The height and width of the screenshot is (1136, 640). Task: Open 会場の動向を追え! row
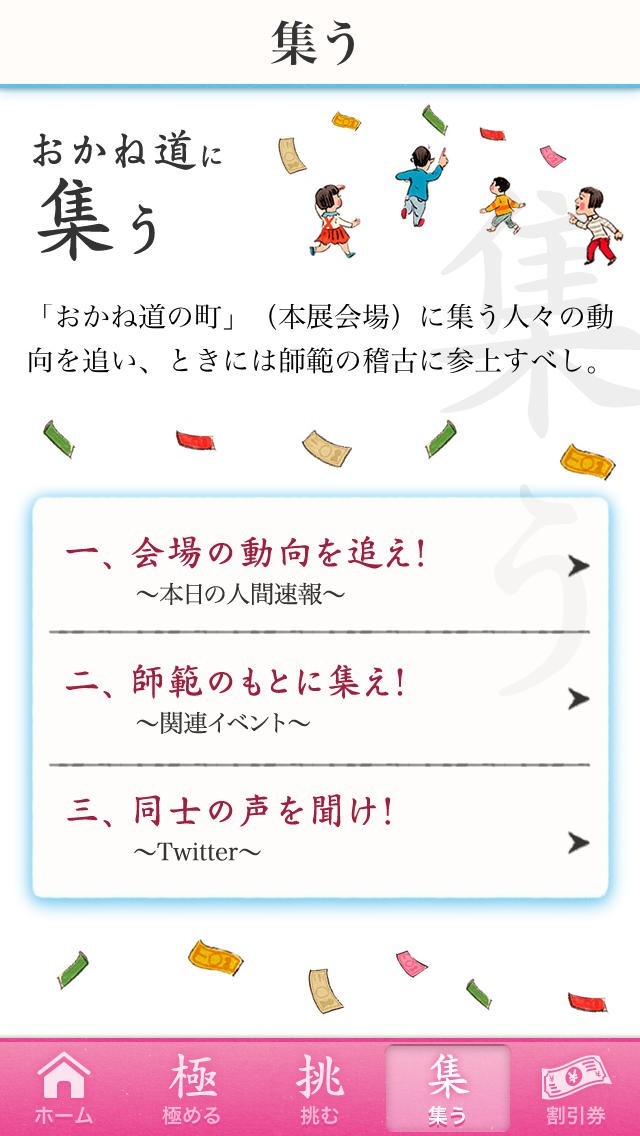click(320, 568)
